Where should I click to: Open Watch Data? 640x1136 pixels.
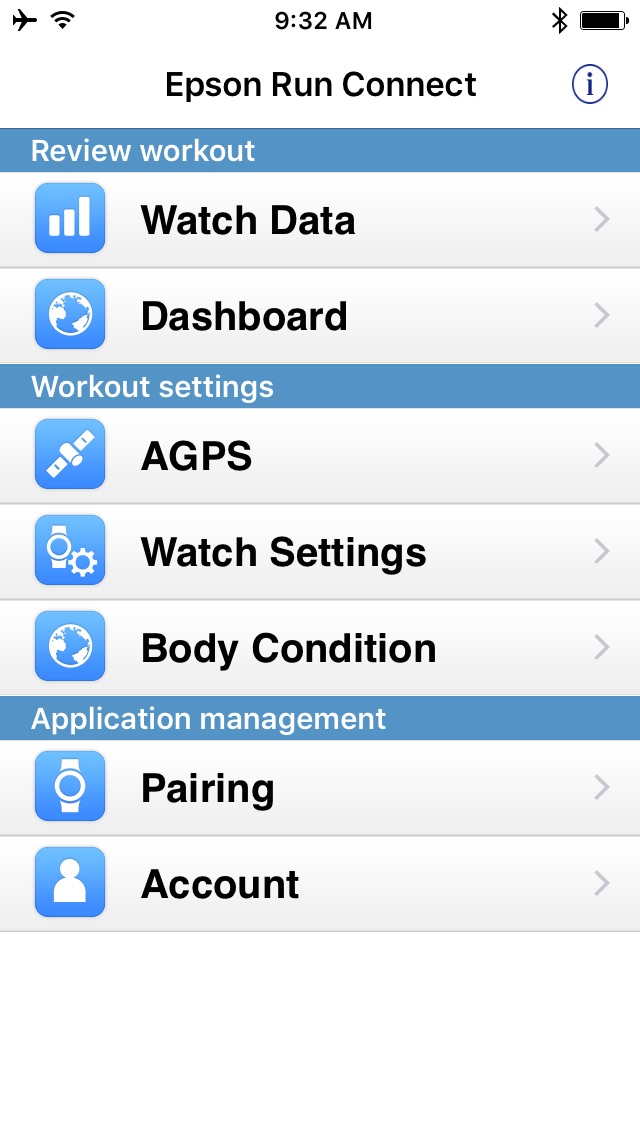[x=320, y=220]
